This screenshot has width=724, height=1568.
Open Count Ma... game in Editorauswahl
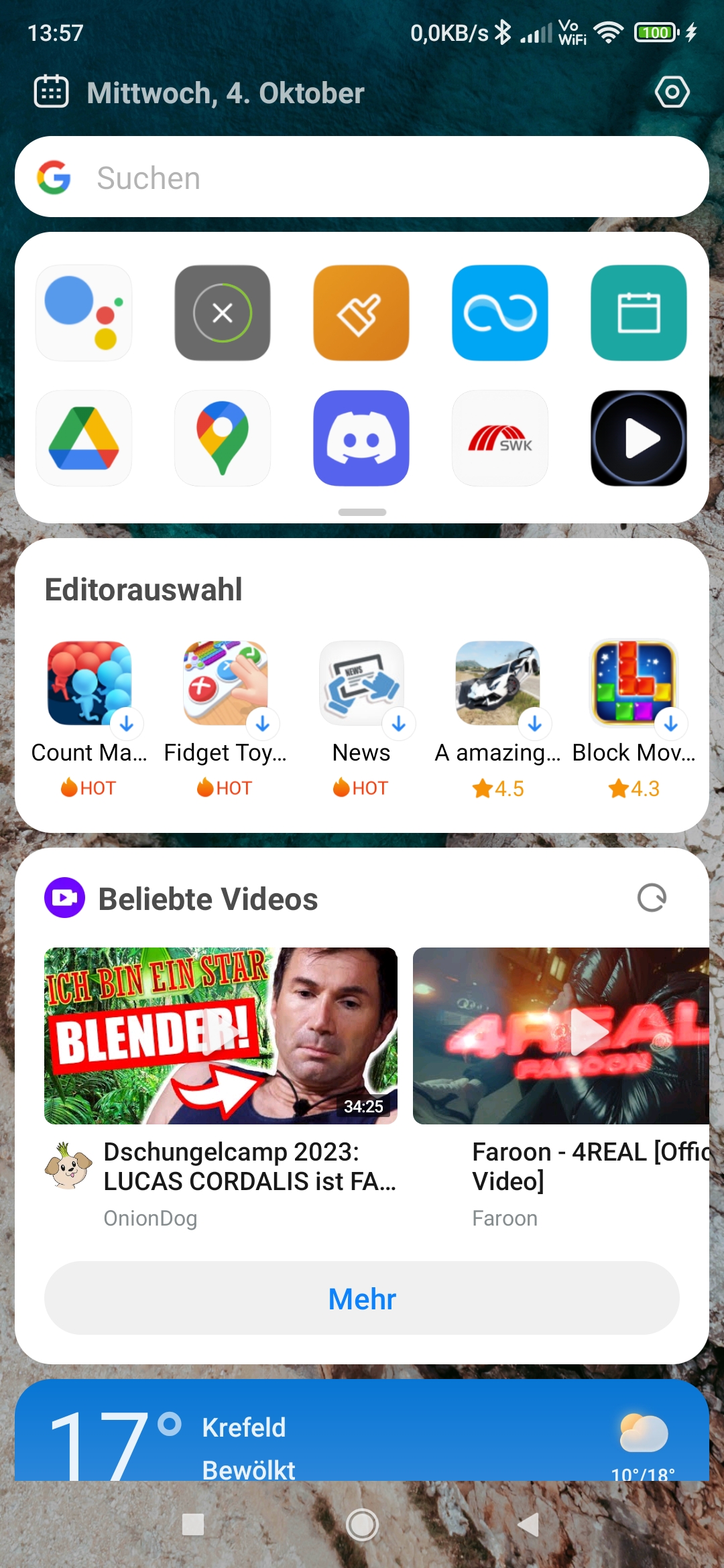coord(89,683)
